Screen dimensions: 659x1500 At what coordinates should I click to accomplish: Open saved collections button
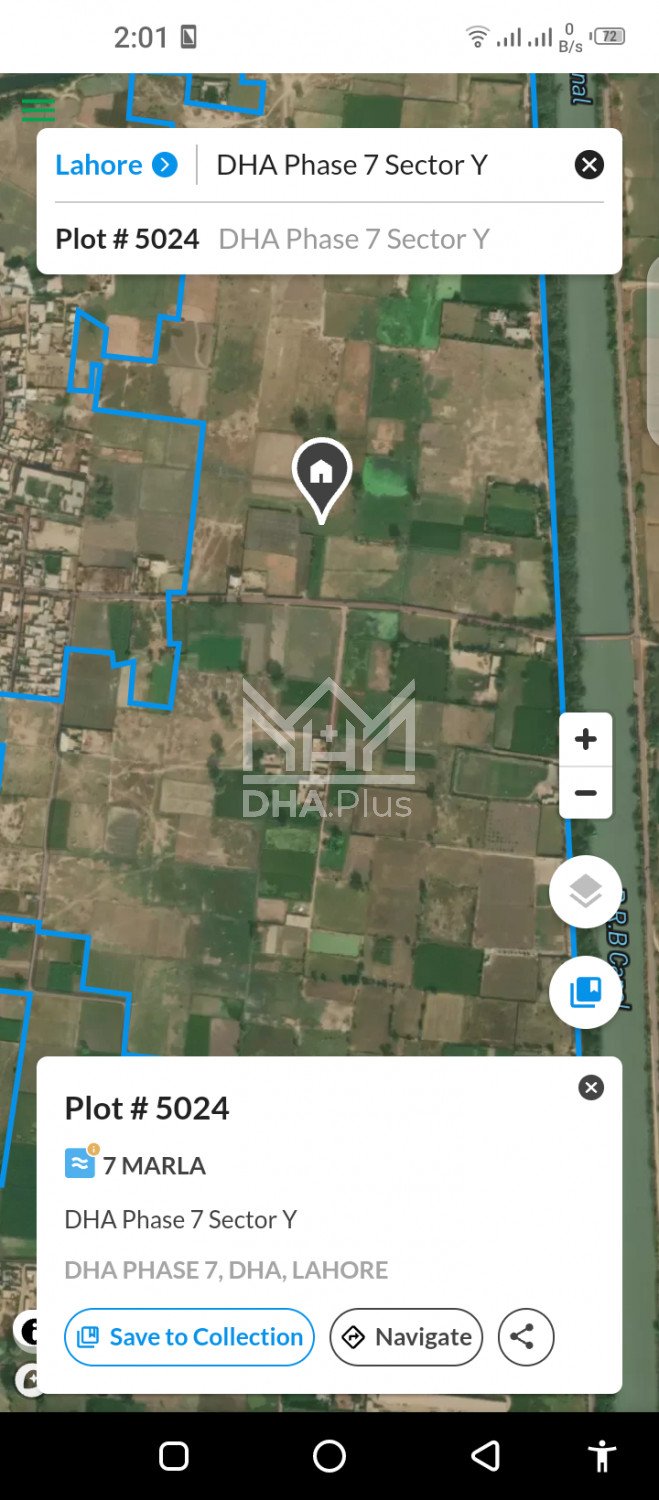(x=586, y=992)
